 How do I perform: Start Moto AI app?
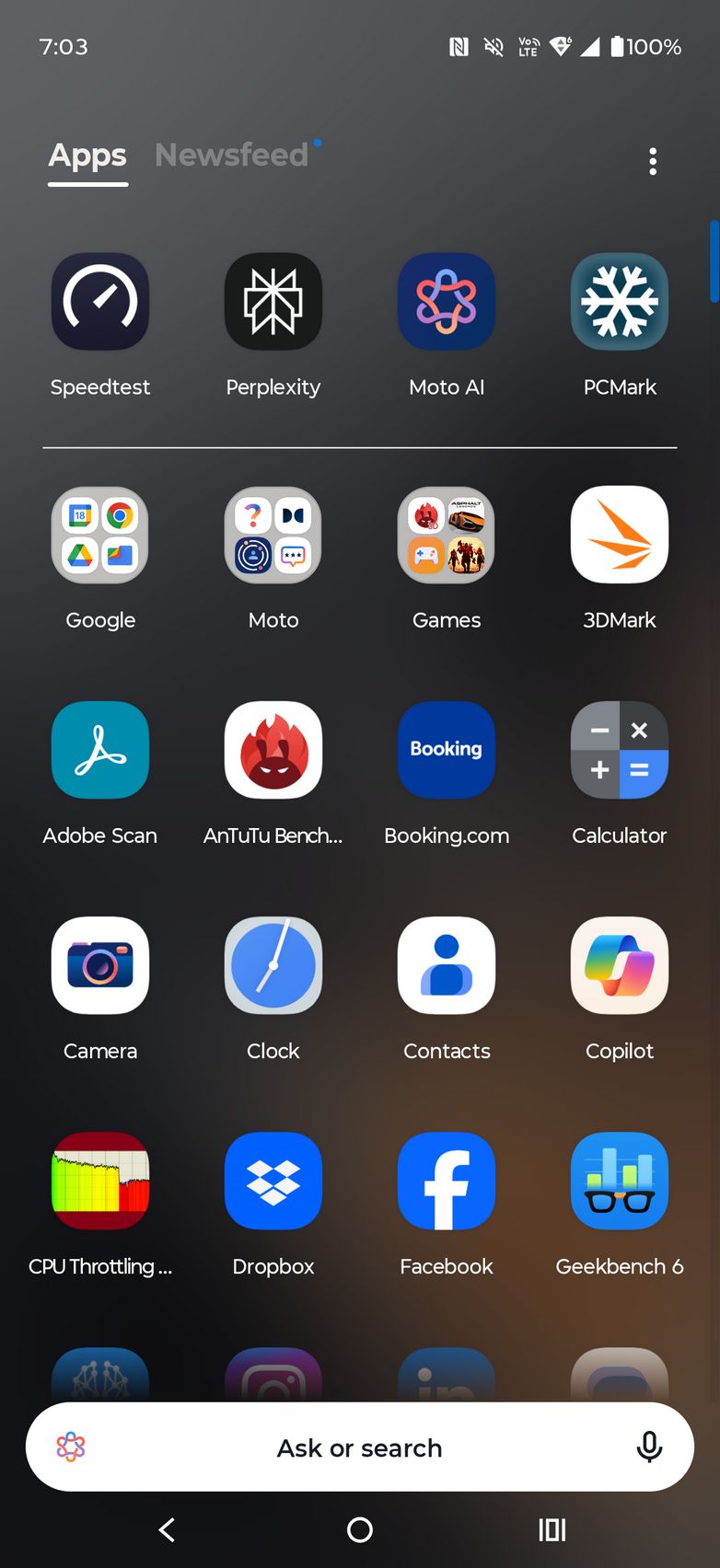pyautogui.click(x=447, y=302)
